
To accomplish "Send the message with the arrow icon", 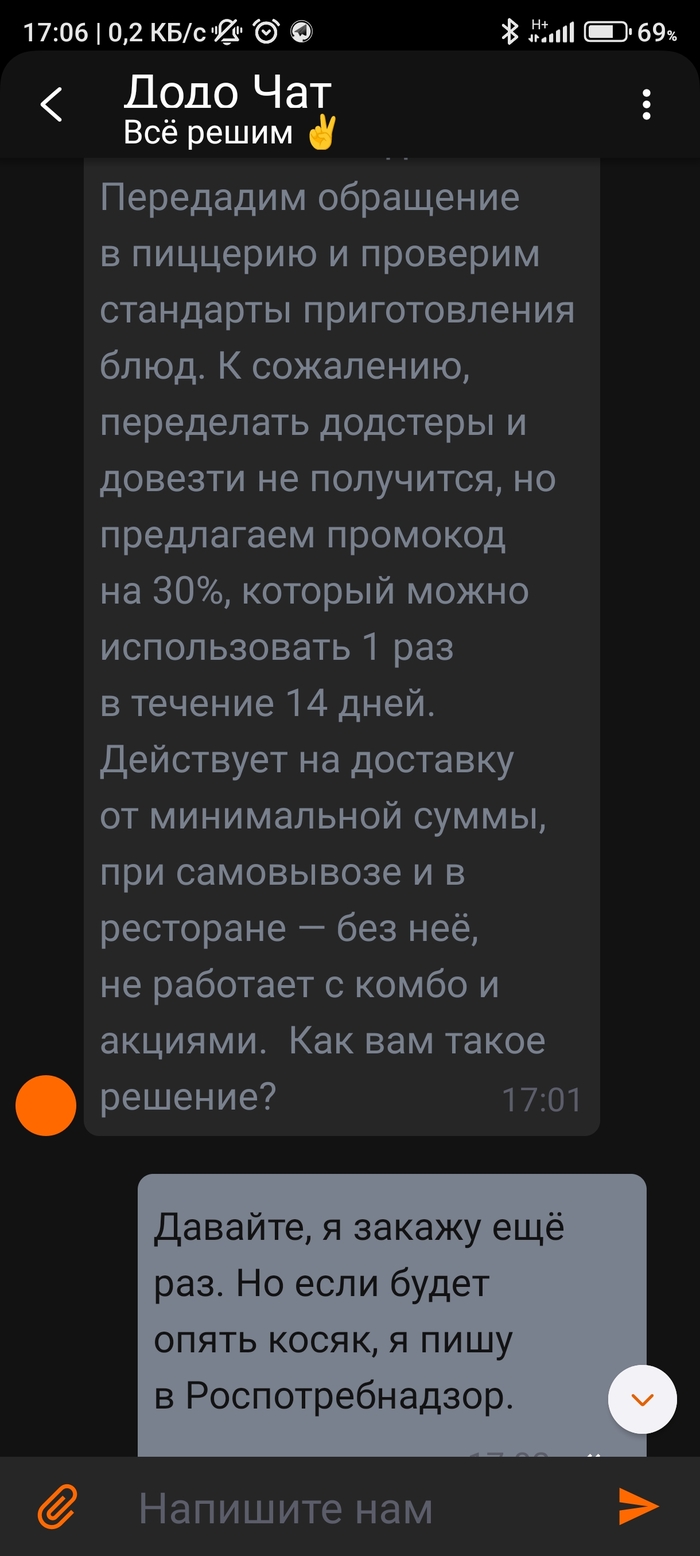I will [638, 1506].
